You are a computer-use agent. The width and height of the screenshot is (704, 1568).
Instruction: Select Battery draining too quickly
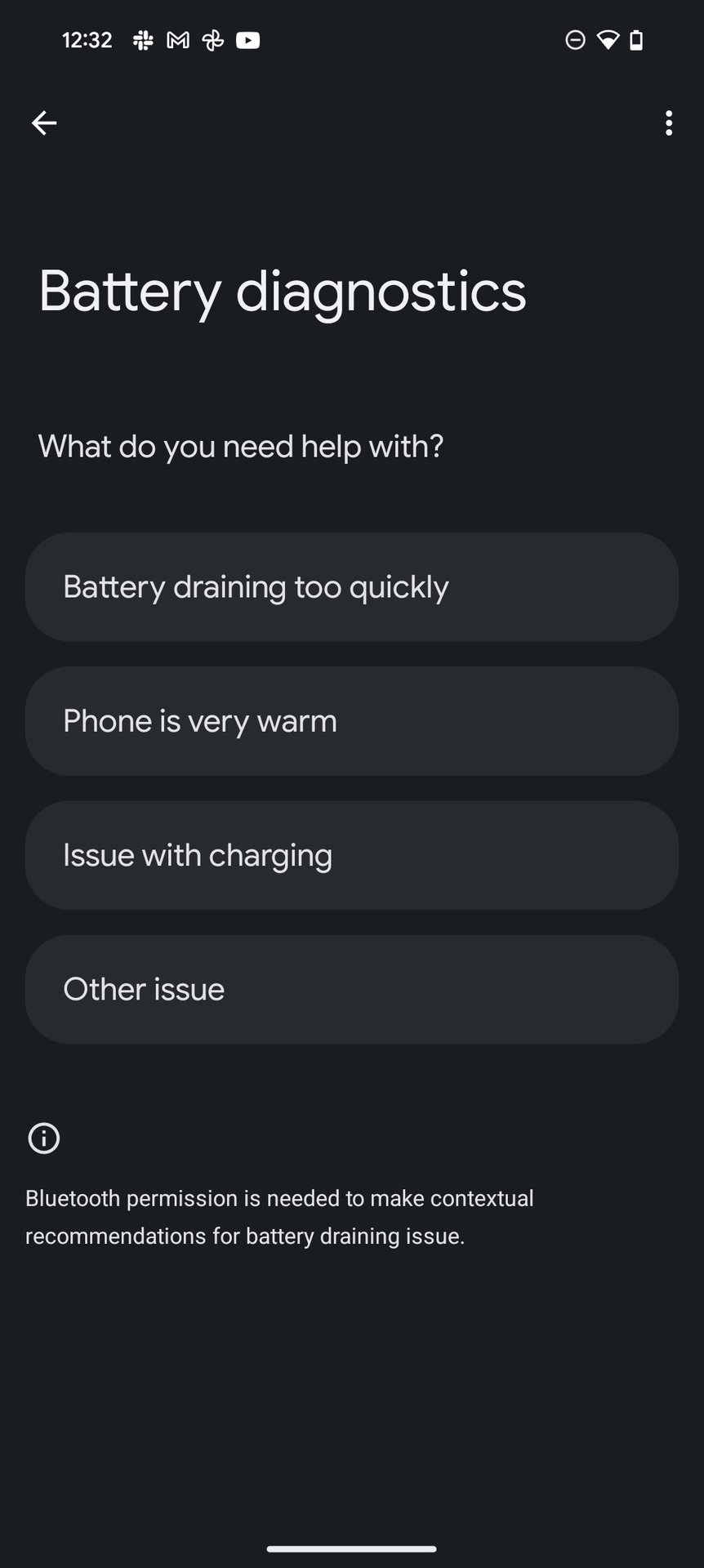click(x=352, y=587)
